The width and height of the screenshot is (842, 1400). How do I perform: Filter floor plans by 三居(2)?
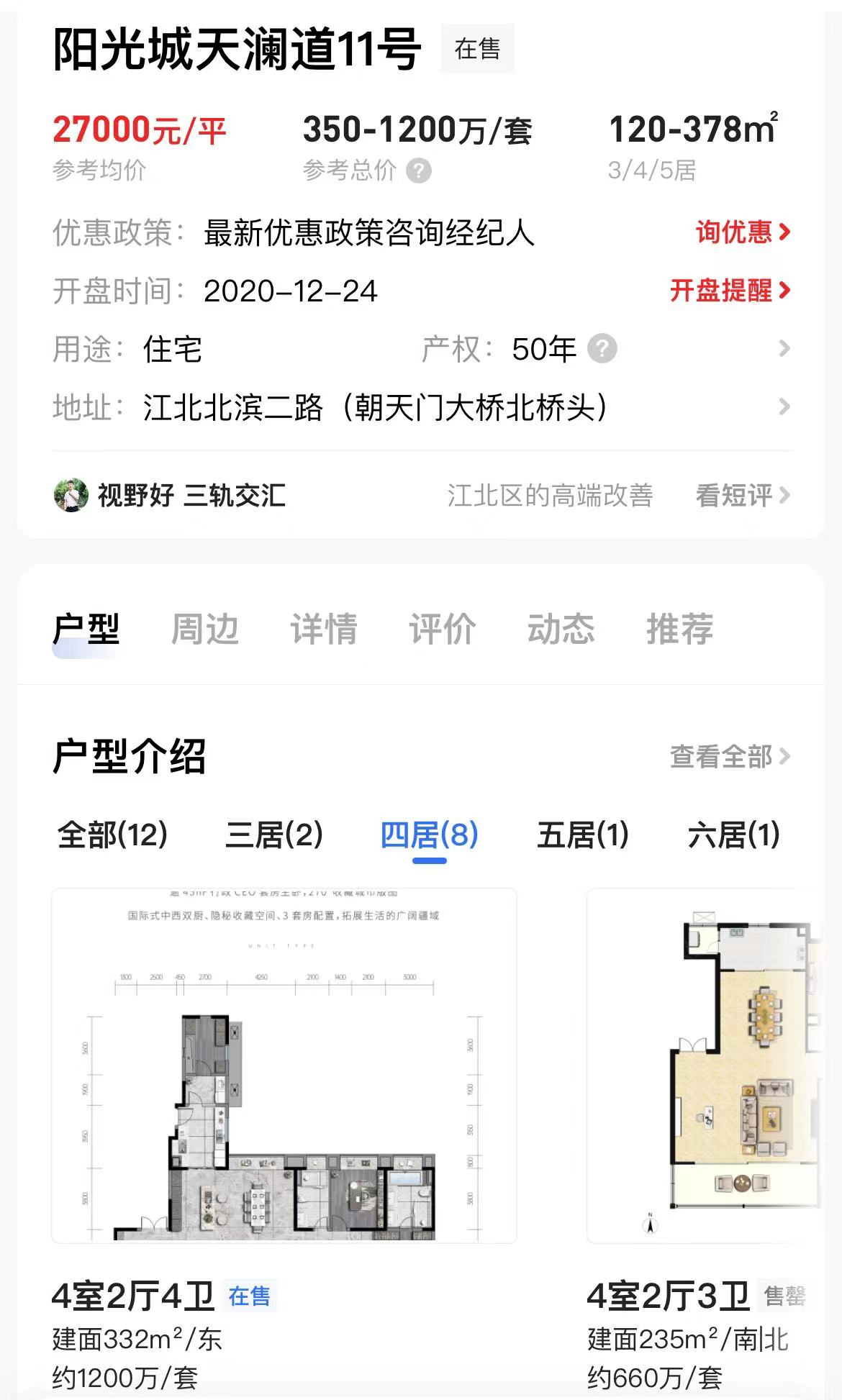pyautogui.click(x=274, y=835)
